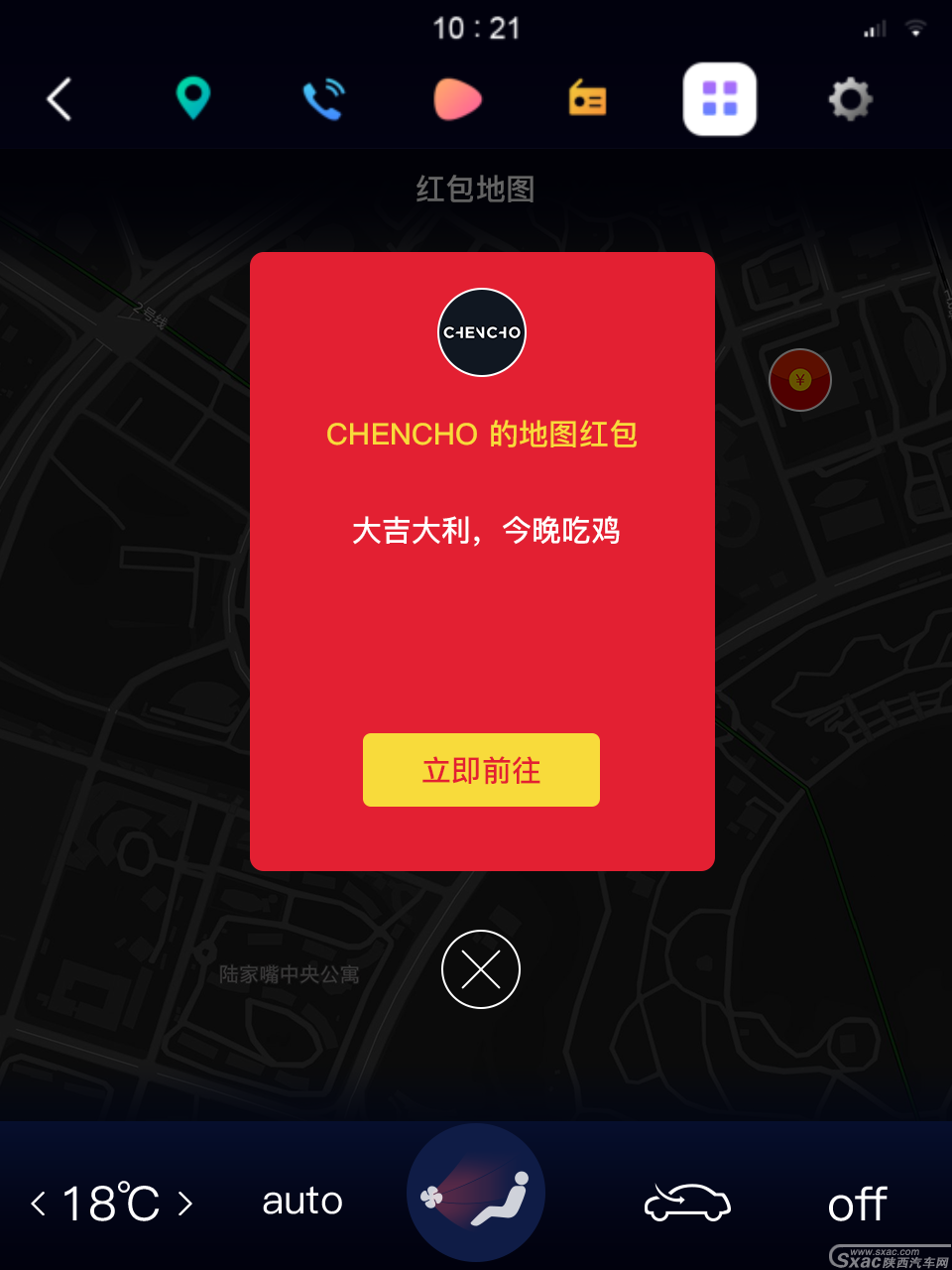The width and height of the screenshot is (952, 1270).
Task: Tap the red envelope marker on map
Action: 800,380
